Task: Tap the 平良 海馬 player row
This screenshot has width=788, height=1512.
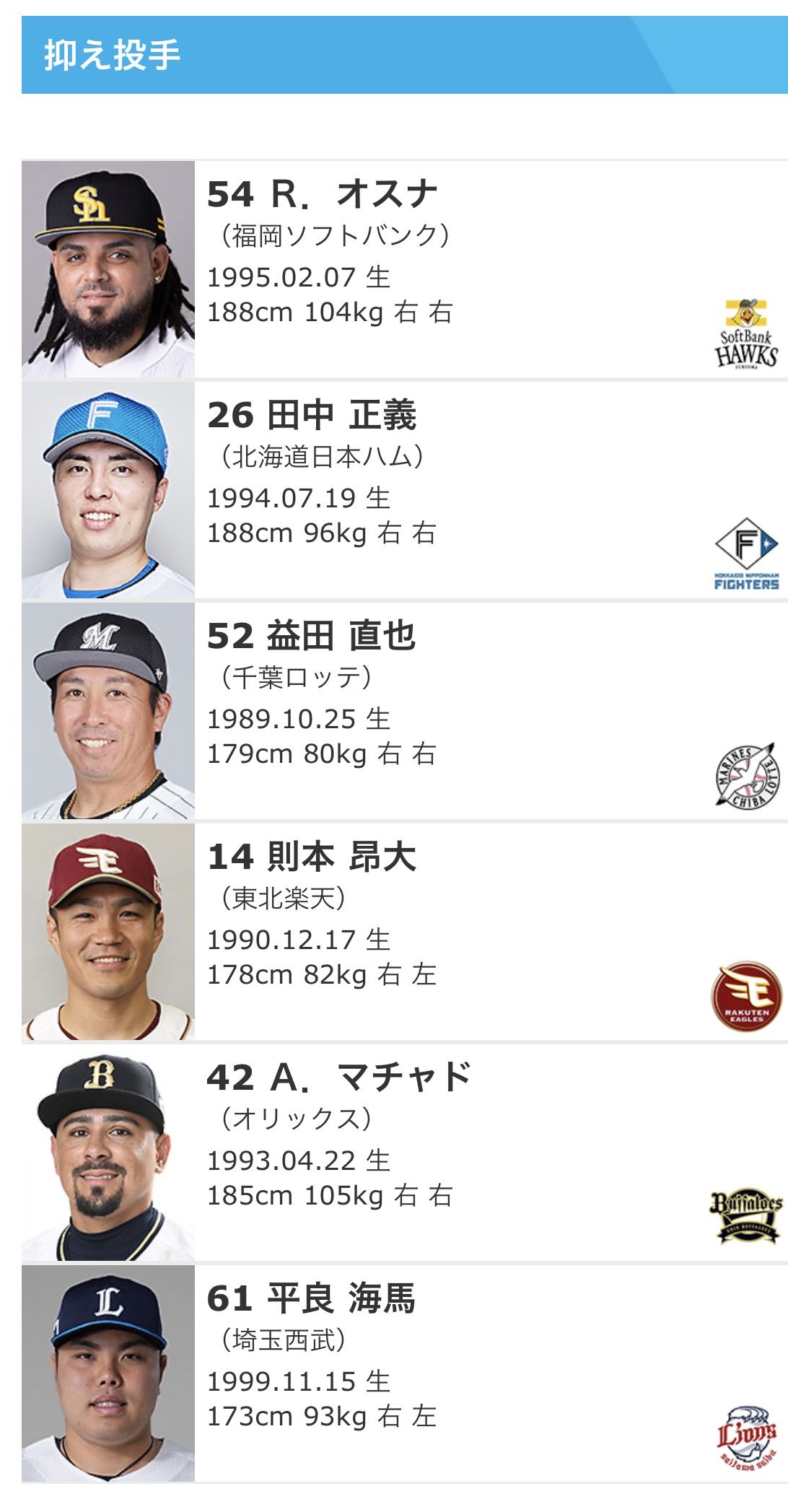Action: [405, 1373]
